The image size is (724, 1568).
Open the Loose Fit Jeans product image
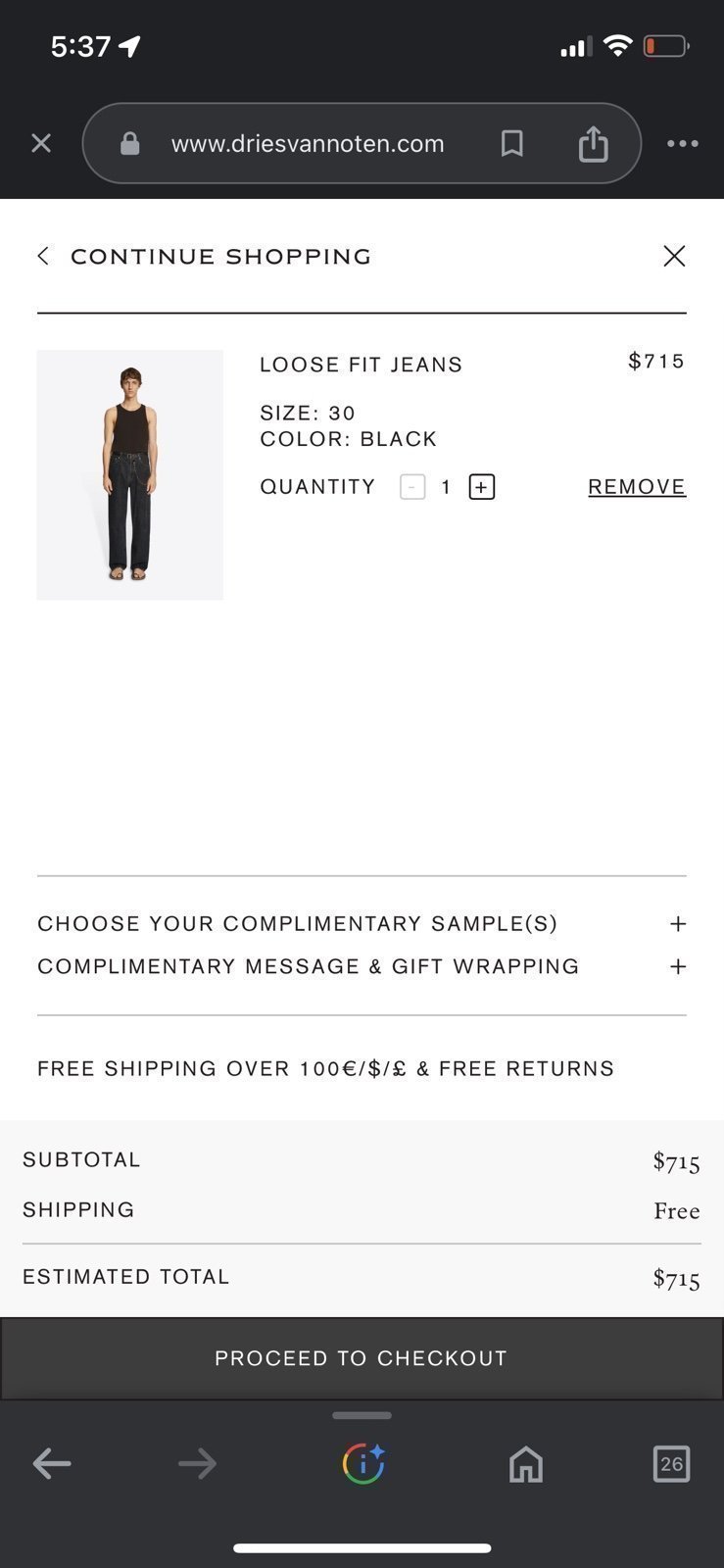(130, 475)
